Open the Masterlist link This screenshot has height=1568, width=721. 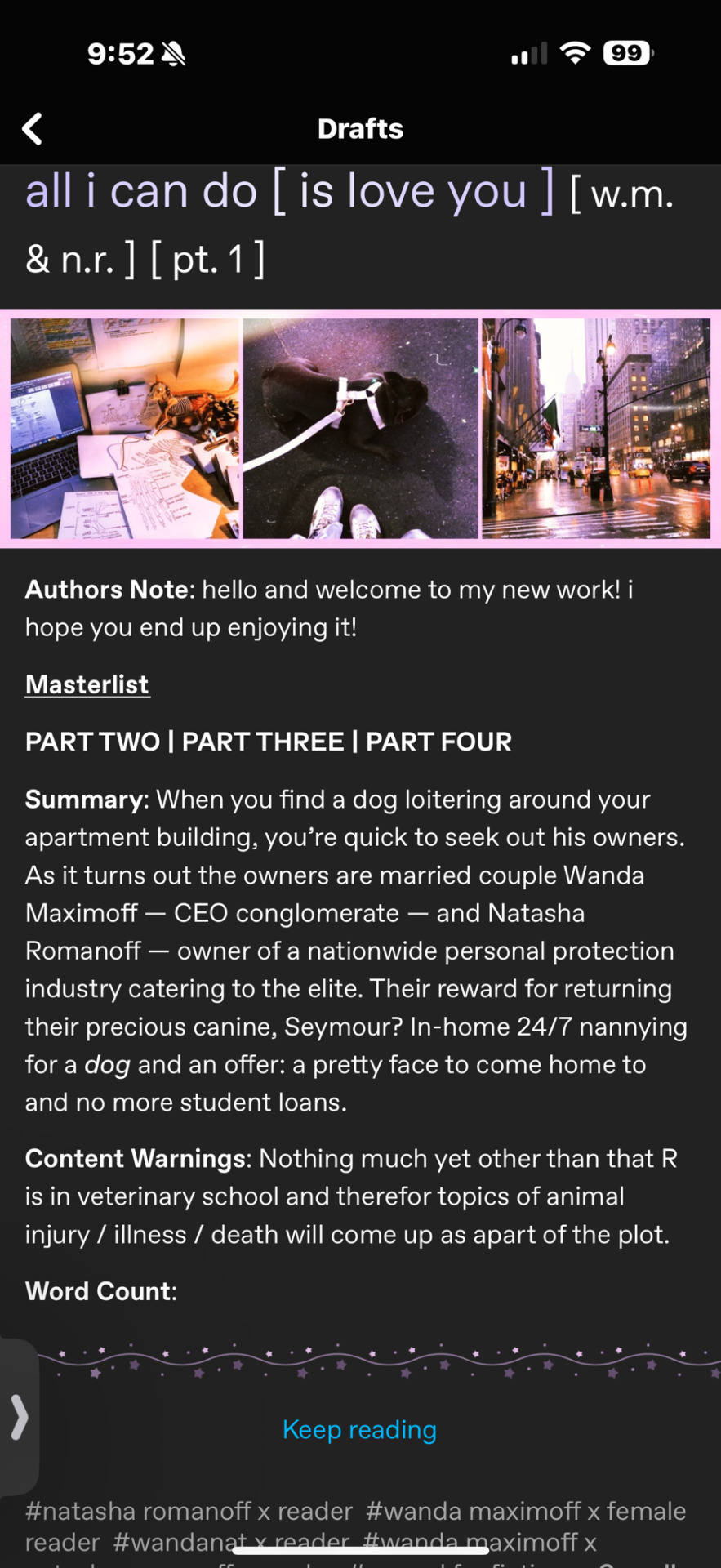coord(87,684)
